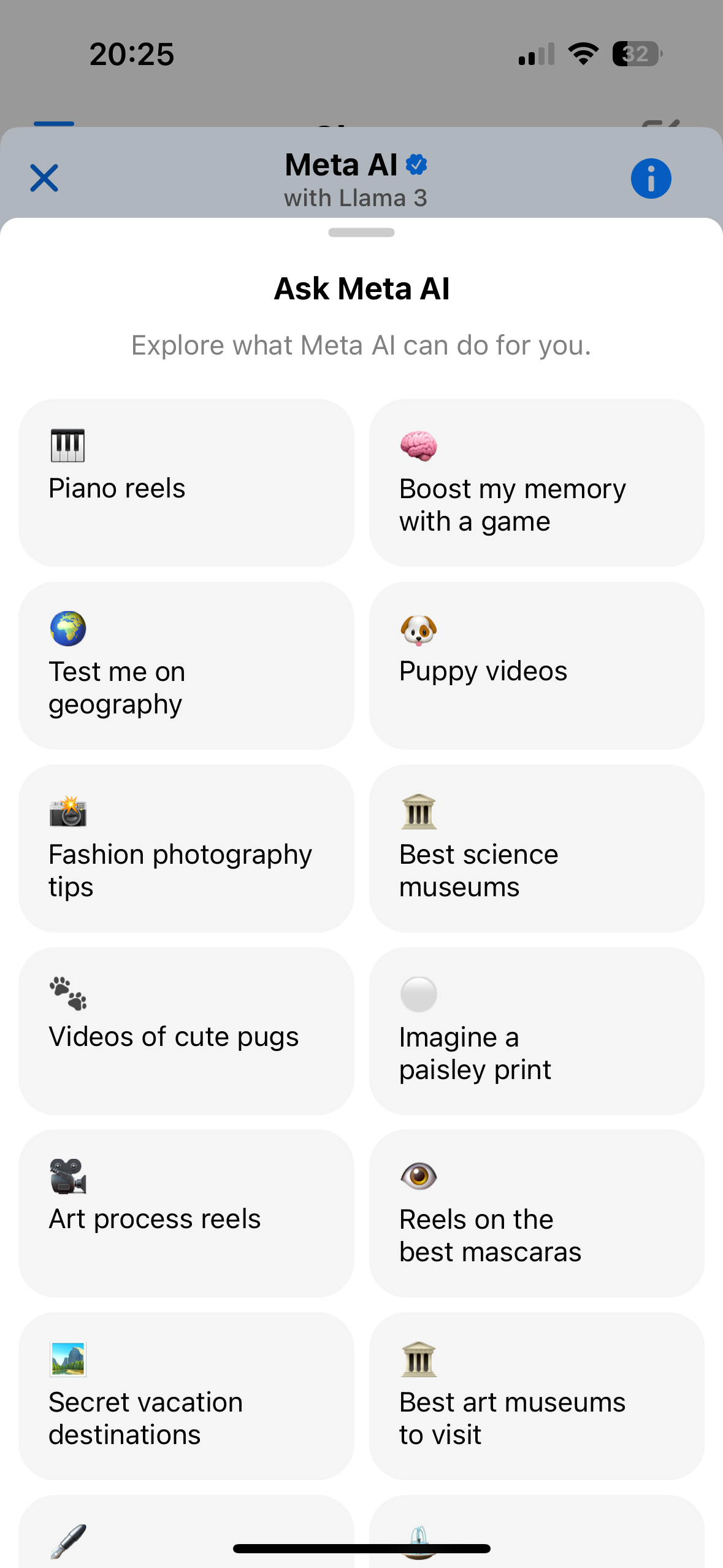Click the landscape icon on Secret vacation destinations
The image size is (723, 1568).
pos(67,1359)
